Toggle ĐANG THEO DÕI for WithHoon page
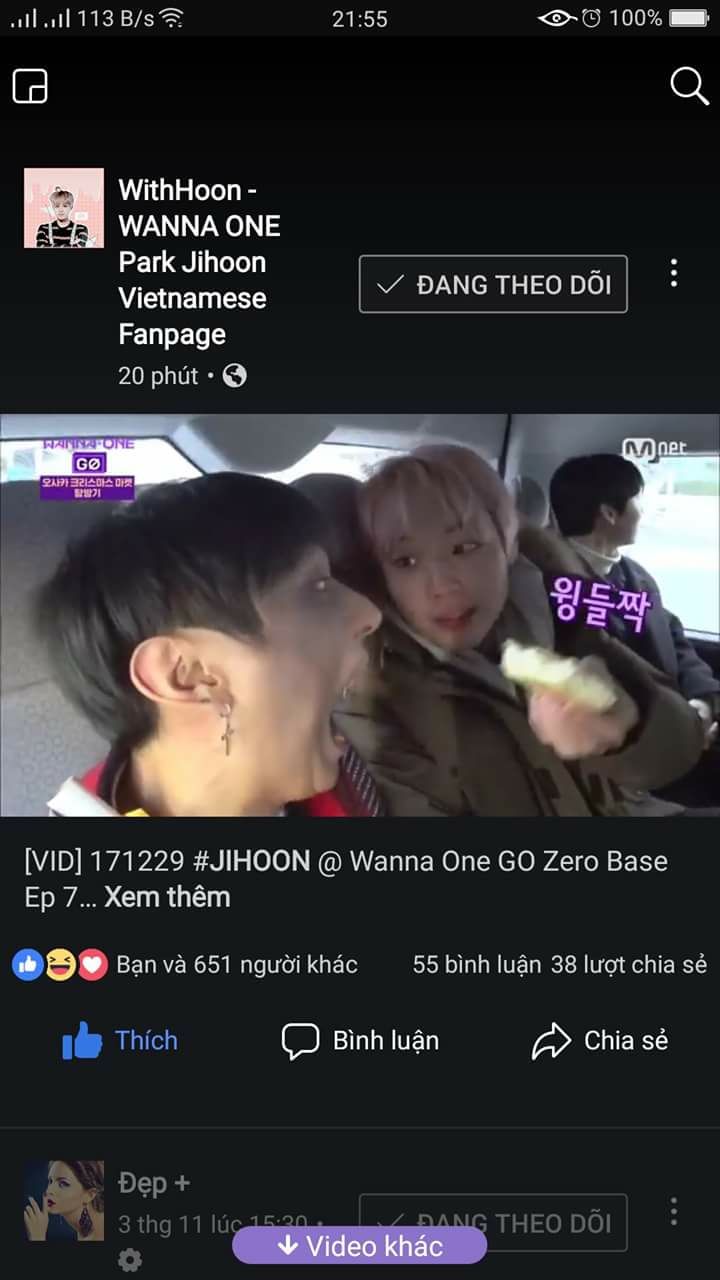Viewport: 720px width, 1280px height. pyautogui.click(x=493, y=285)
